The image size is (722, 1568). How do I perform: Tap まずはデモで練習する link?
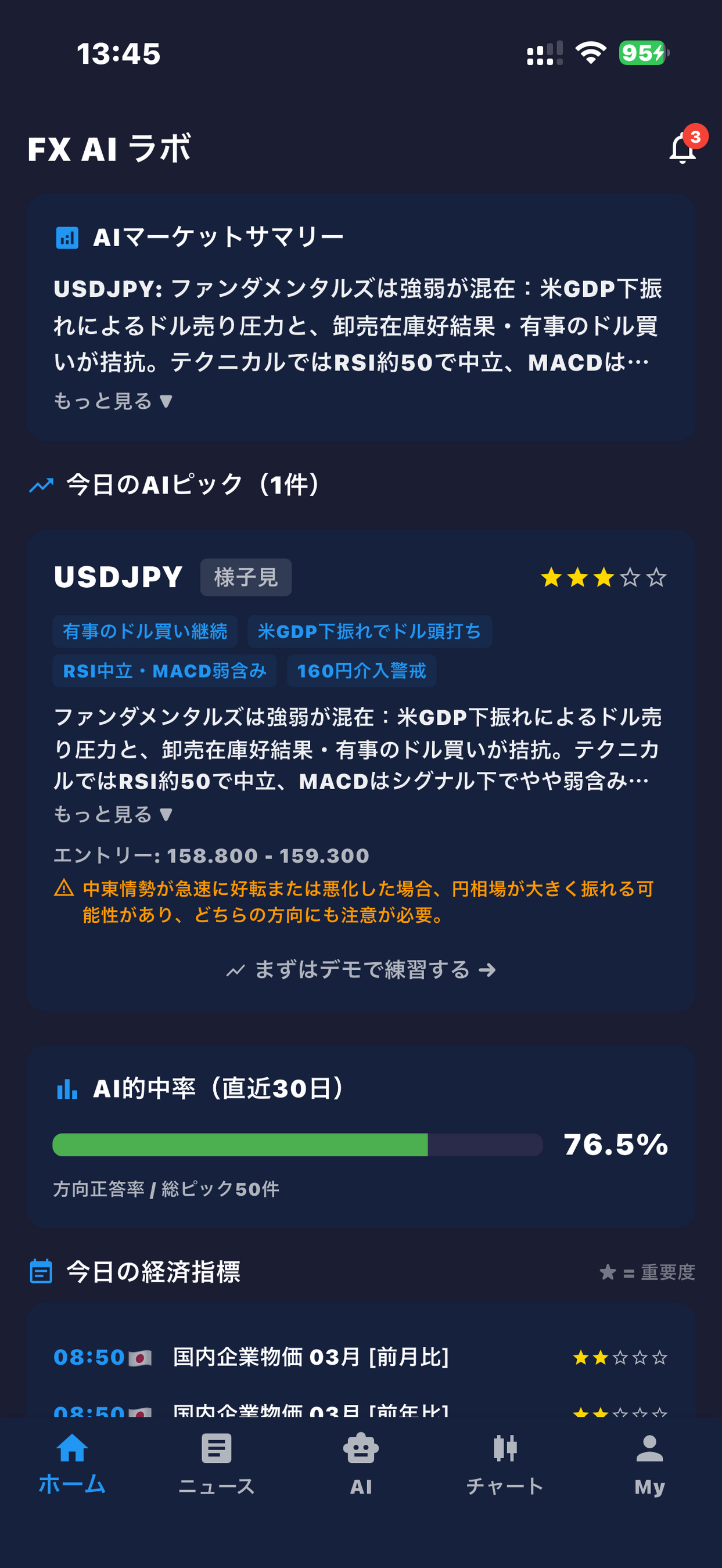[361, 969]
